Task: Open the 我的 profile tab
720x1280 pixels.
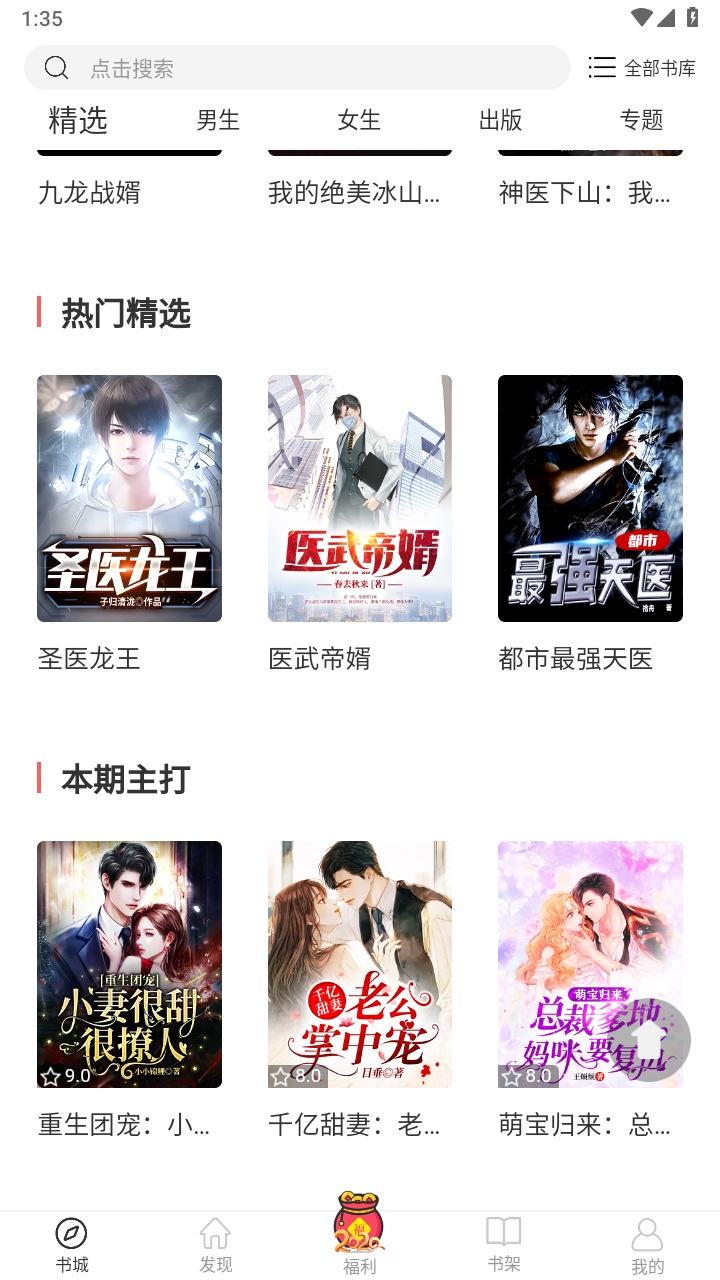Action: pyautogui.click(x=647, y=1245)
